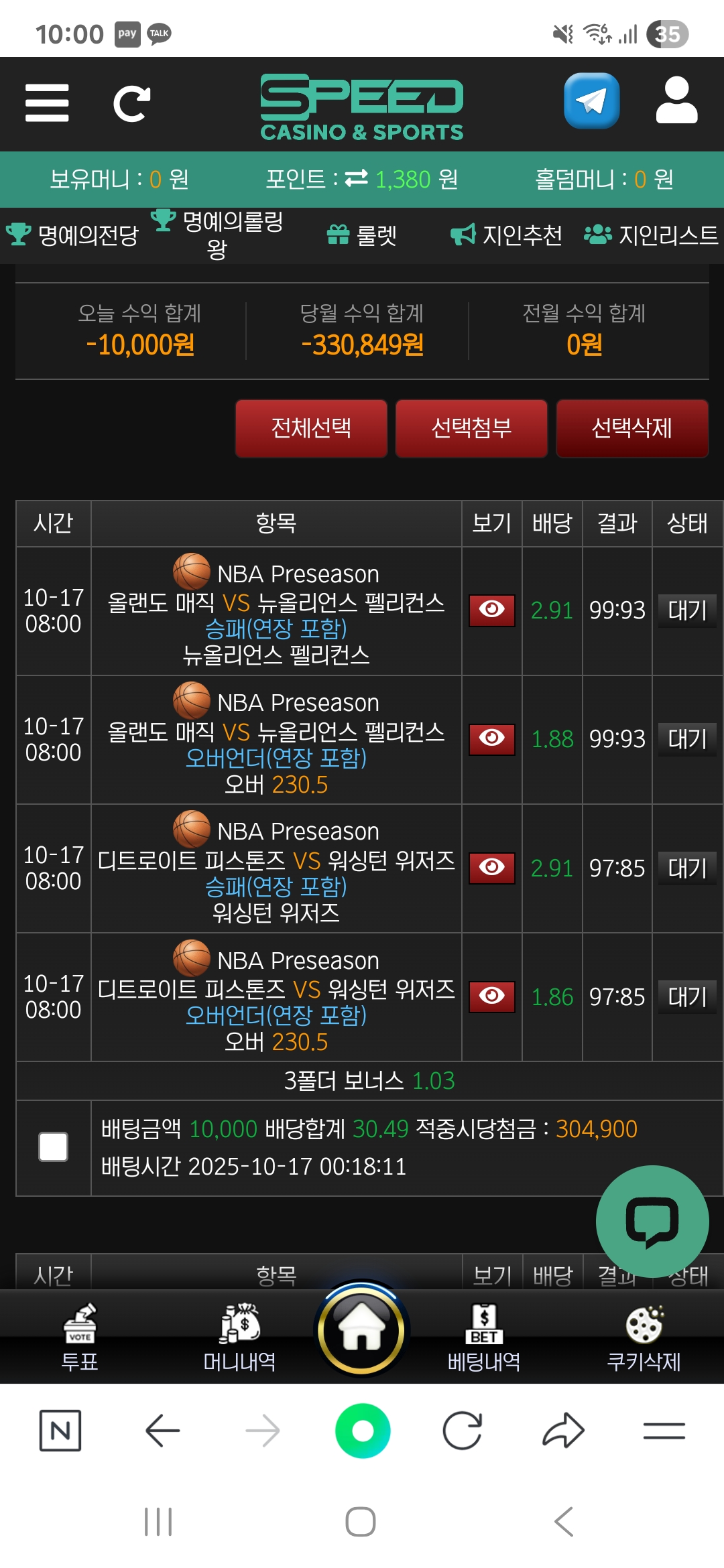View details of the 2.91 올랜도 매직 bet
The image size is (724, 1568).
point(491,610)
